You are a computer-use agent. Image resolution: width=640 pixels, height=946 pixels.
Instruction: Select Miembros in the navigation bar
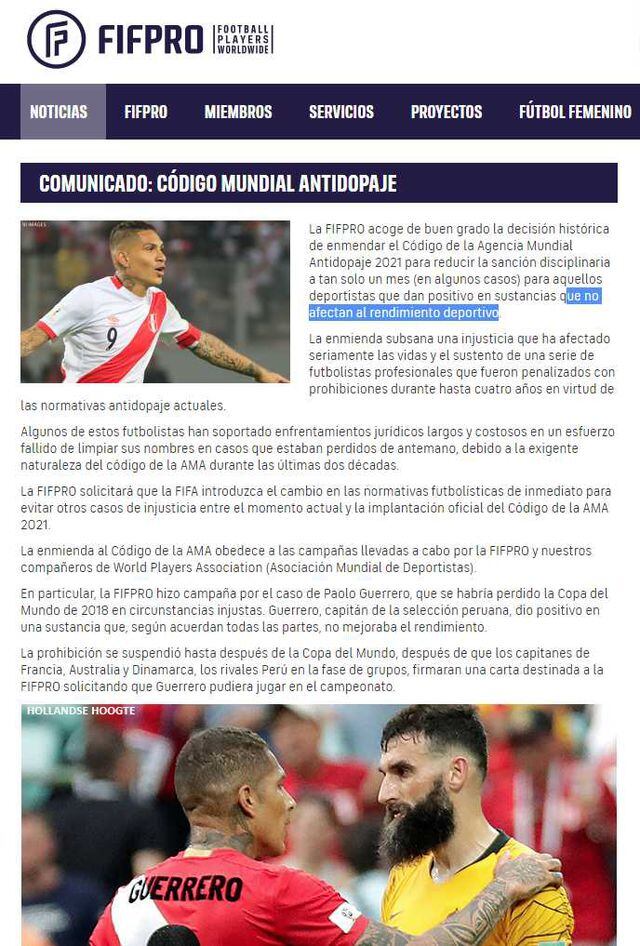coord(238,112)
